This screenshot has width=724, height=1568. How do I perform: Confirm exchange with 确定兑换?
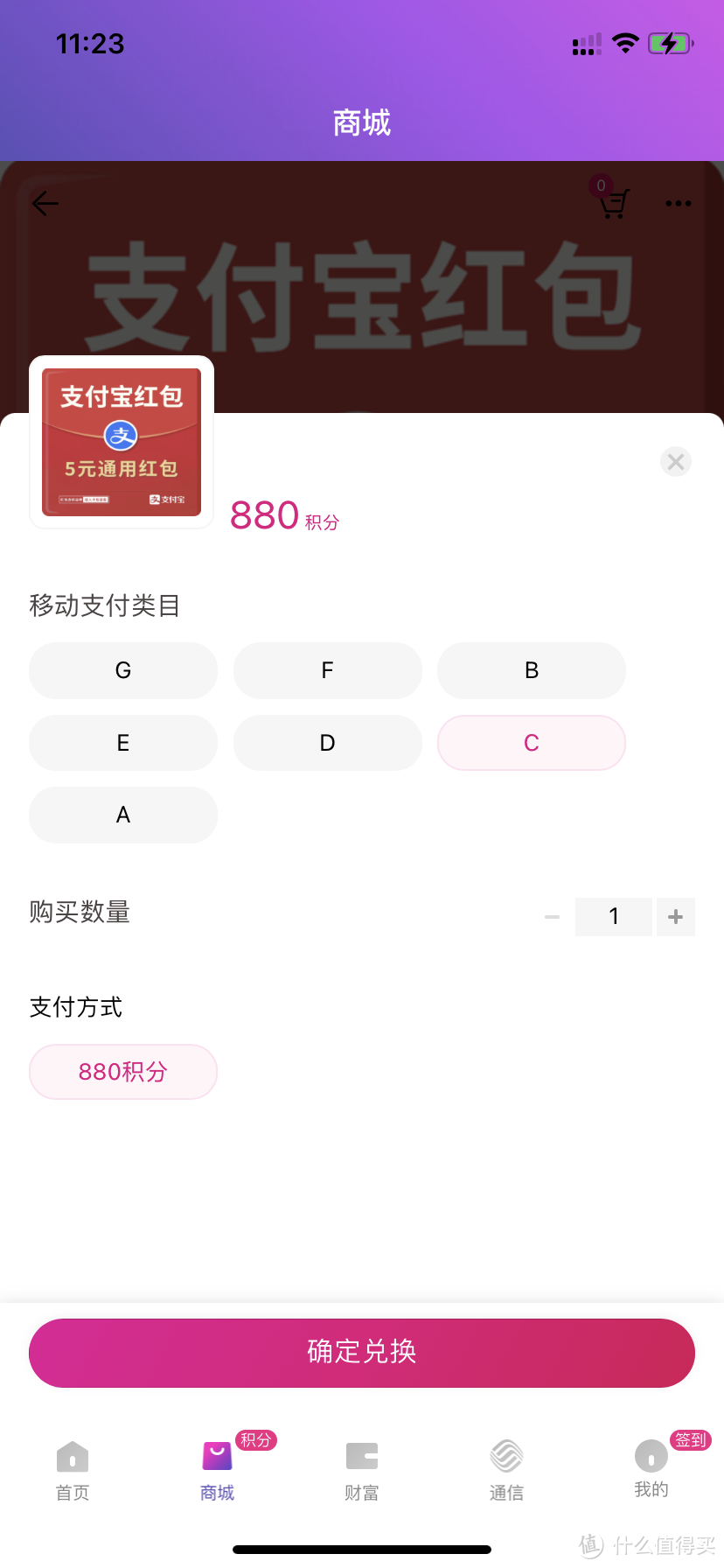(362, 1353)
